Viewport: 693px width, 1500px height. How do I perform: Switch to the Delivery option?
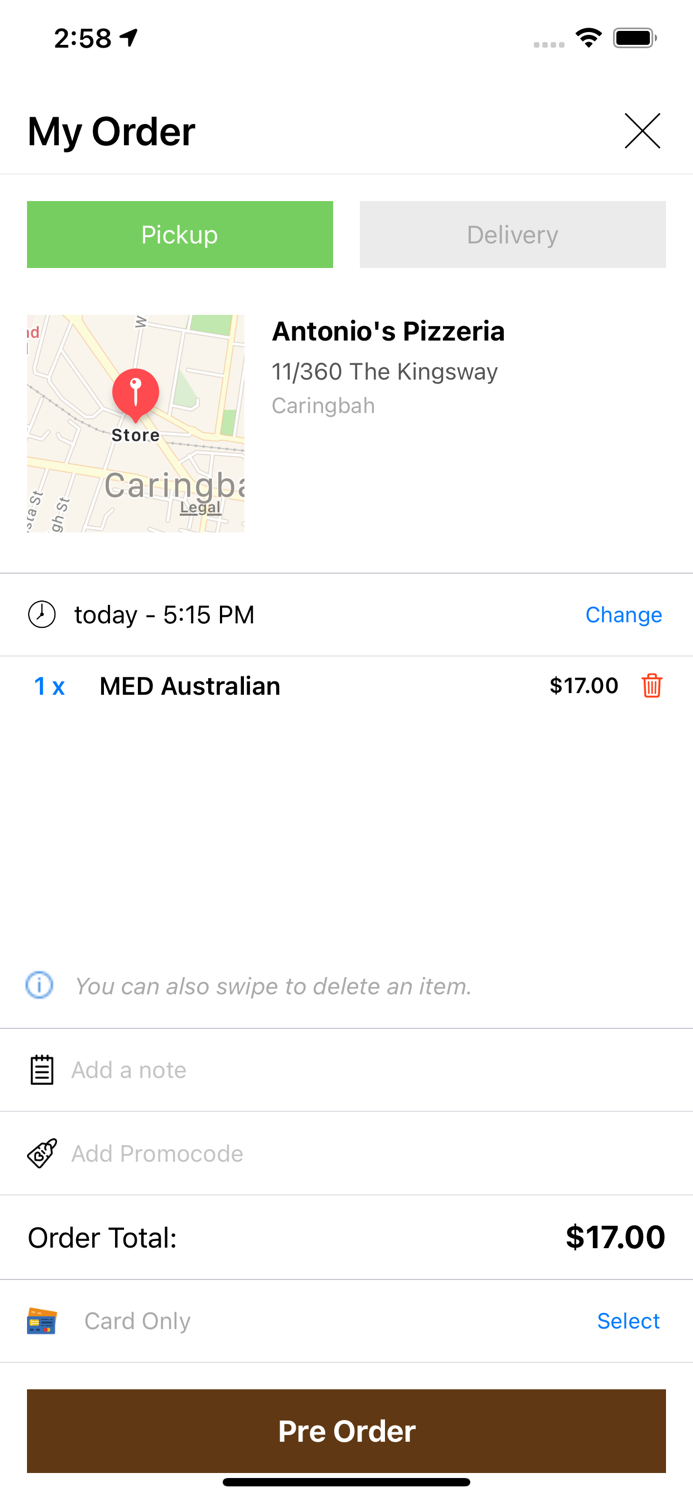[512, 234]
